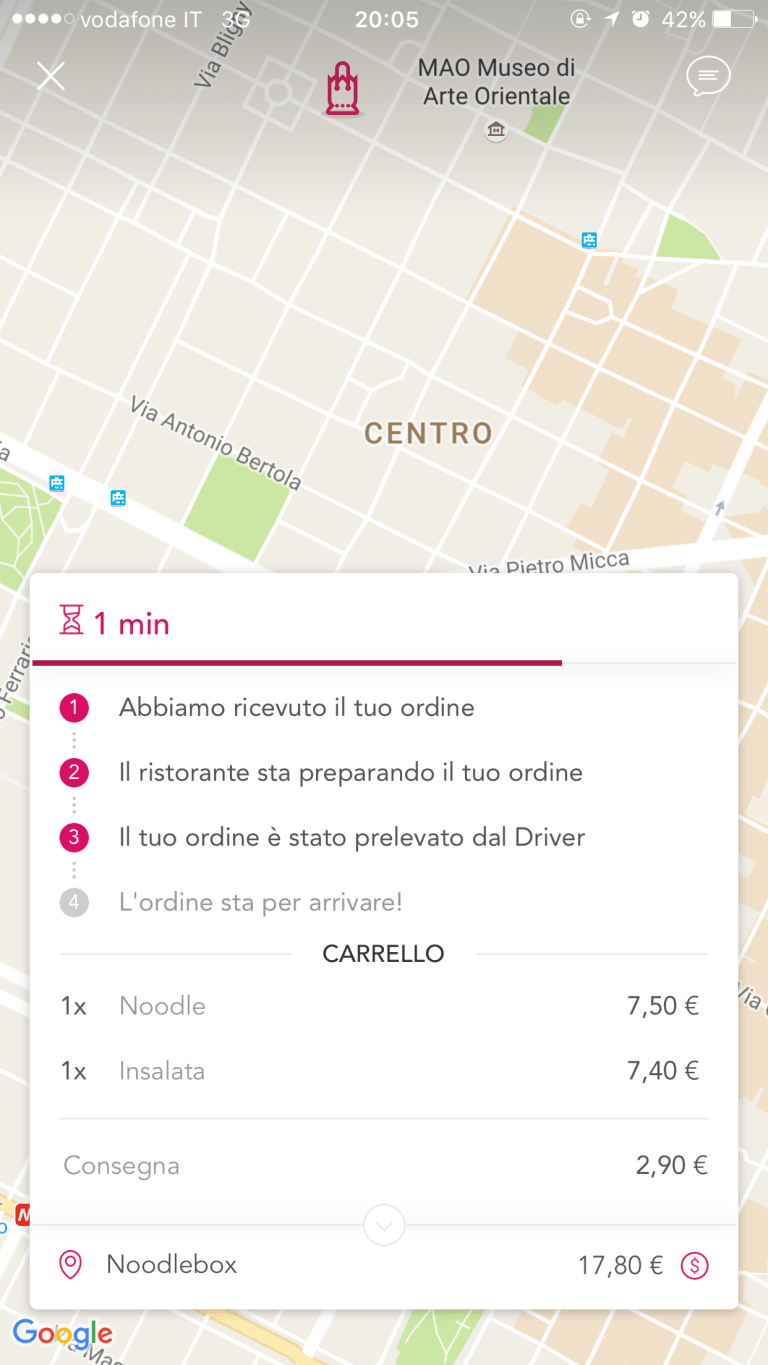This screenshot has width=768, height=1365.
Task: Close the order tracking screen
Action: (x=51, y=76)
